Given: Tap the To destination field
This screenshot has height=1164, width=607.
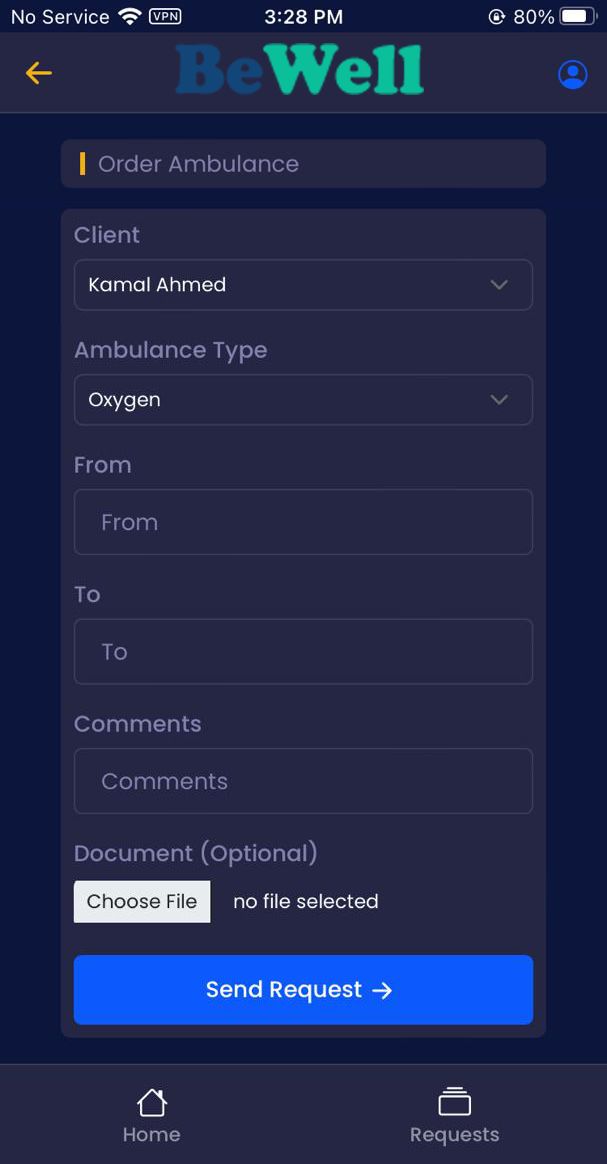Looking at the screenshot, I should point(302,652).
